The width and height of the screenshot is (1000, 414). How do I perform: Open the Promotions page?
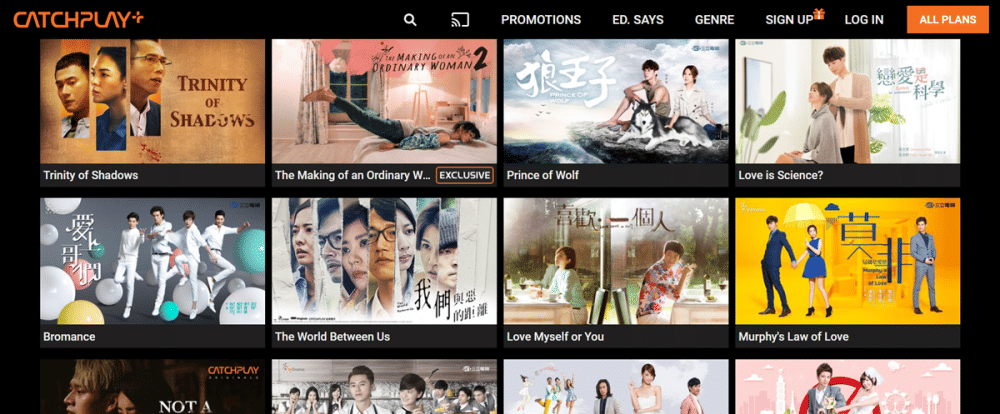pos(540,20)
